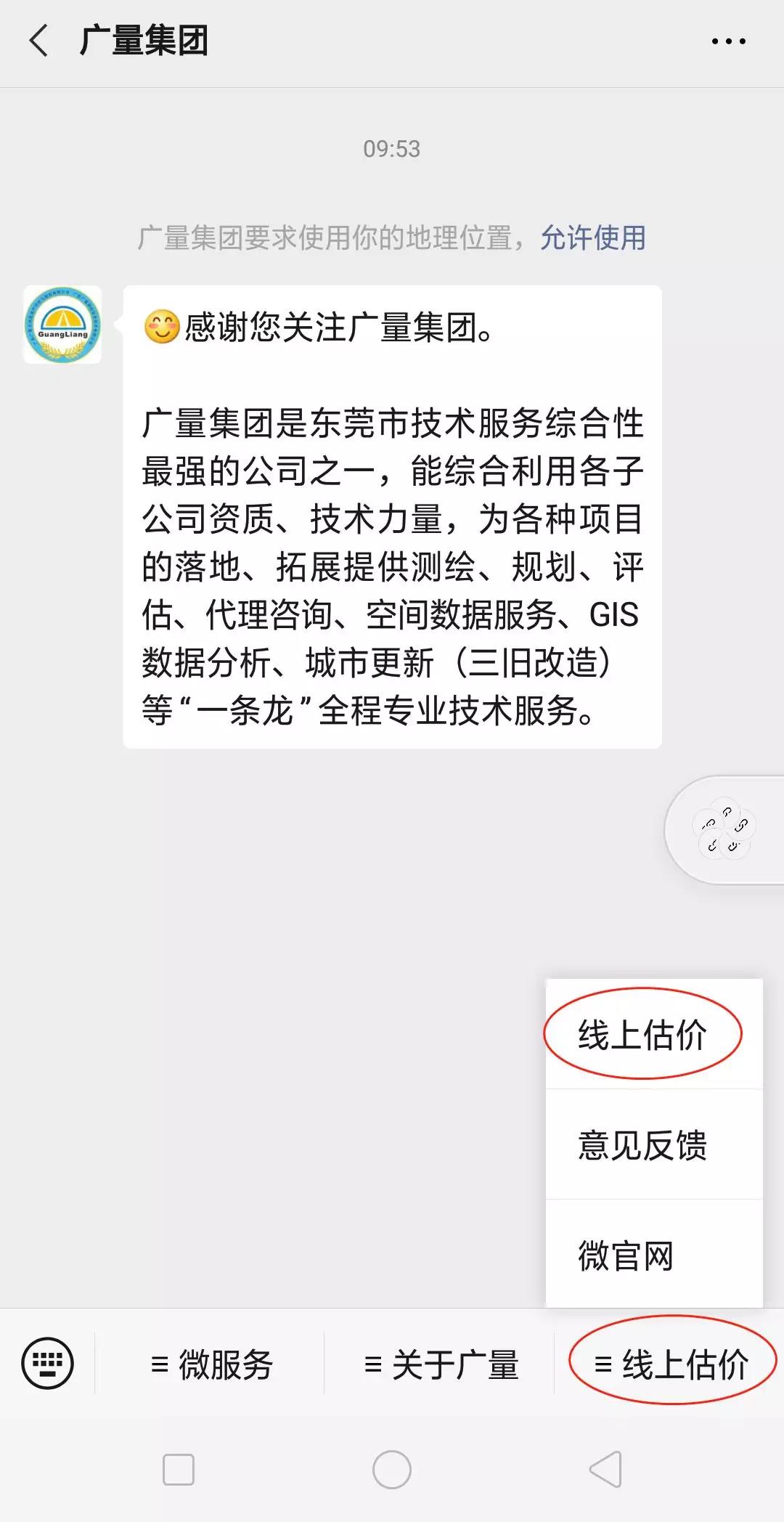Viewport: 784px width, 1522px height.
Task: Expand the 微服务 bottom menu
Action: (214, 1363)
